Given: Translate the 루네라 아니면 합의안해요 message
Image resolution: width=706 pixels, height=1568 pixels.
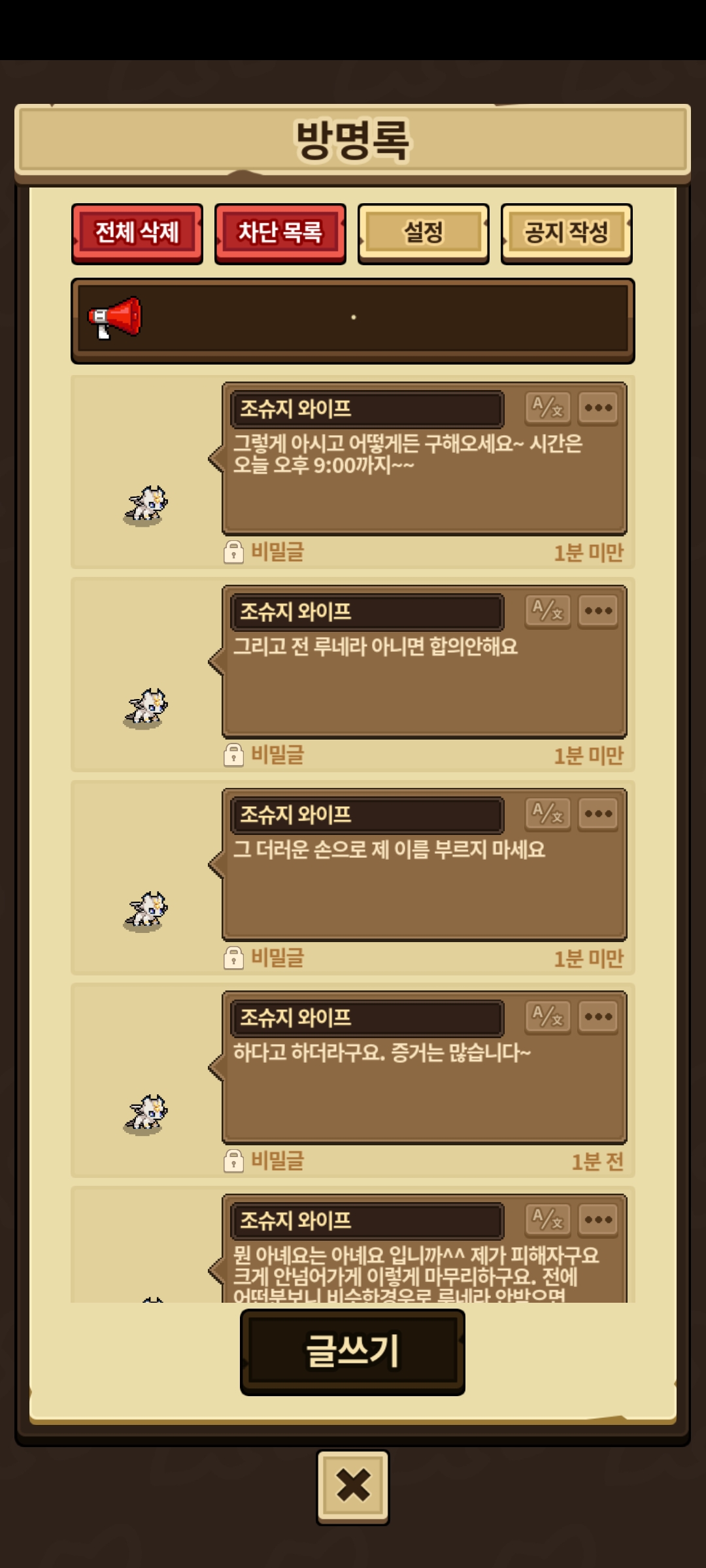Looking at the screenshot, I should click(548, 612).
